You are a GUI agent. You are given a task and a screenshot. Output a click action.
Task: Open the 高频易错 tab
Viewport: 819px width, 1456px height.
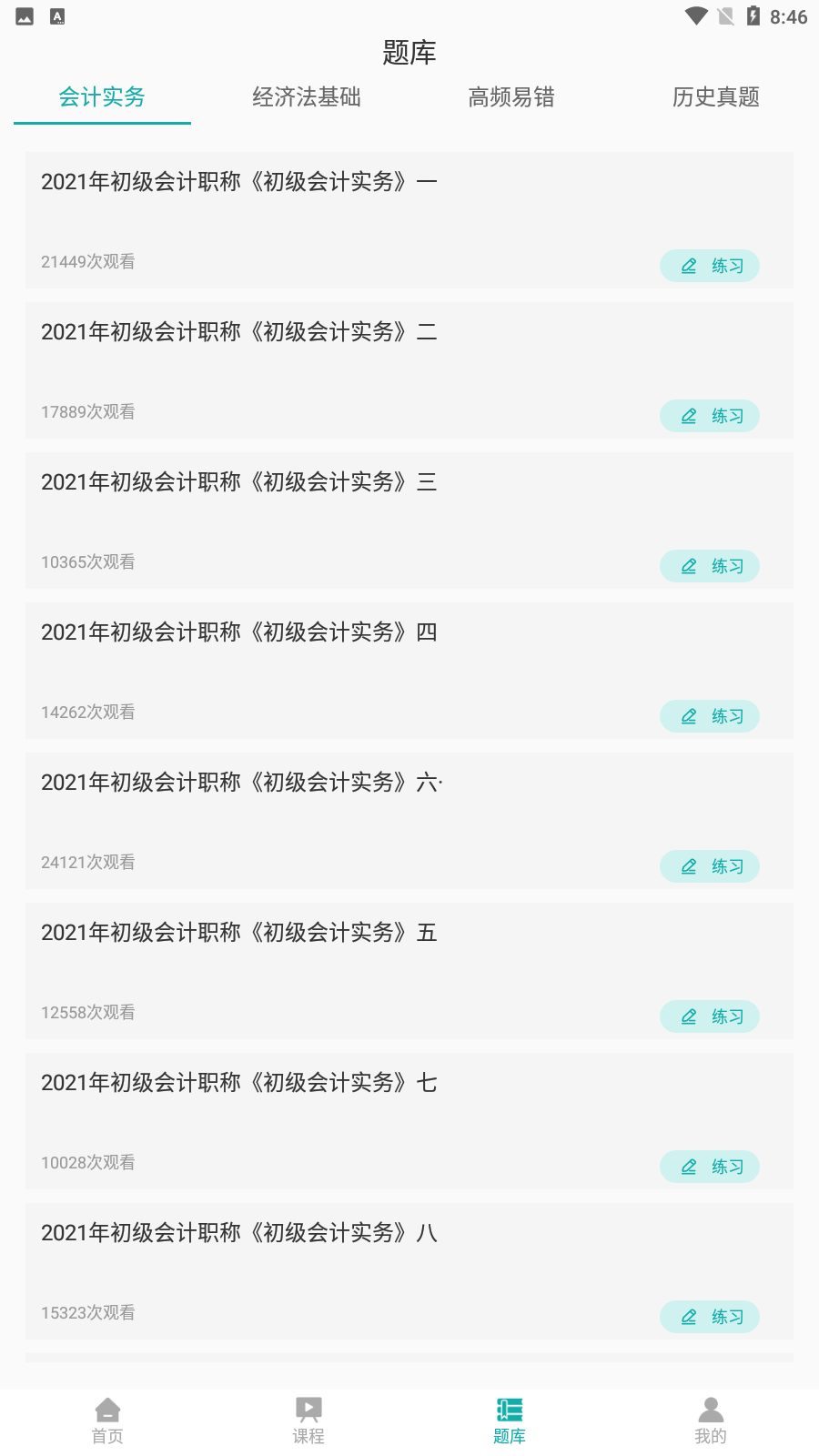pyautogui.click(x=512, y=97)
